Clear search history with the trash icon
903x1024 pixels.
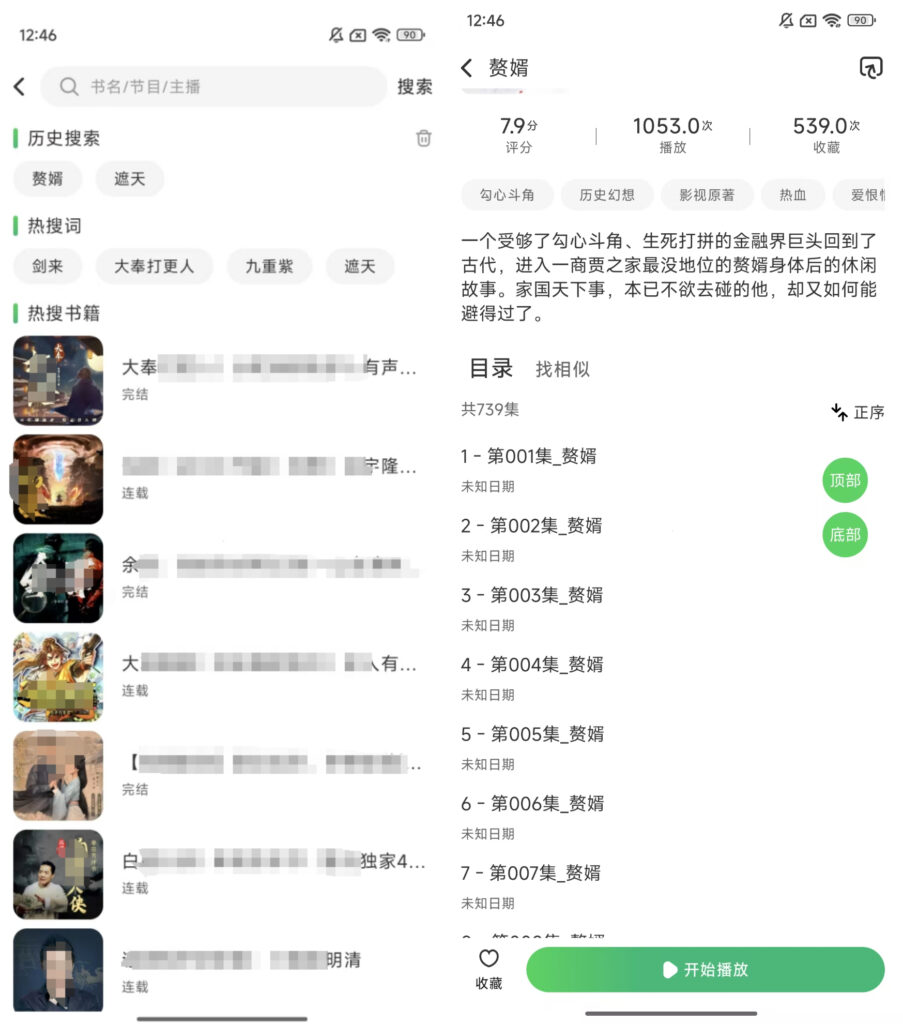point(424,138)
